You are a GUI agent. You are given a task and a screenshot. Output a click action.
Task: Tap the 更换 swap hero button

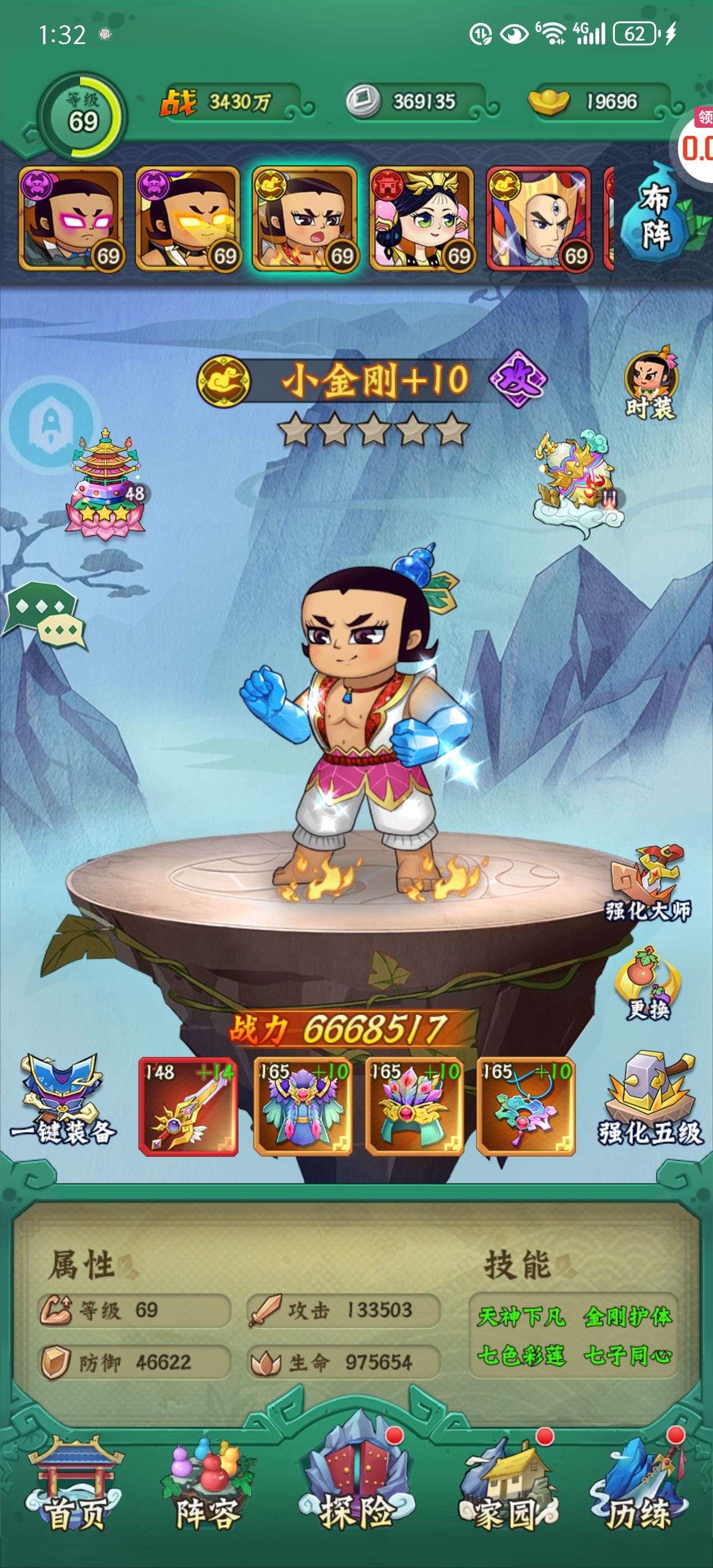pos(649,983)
